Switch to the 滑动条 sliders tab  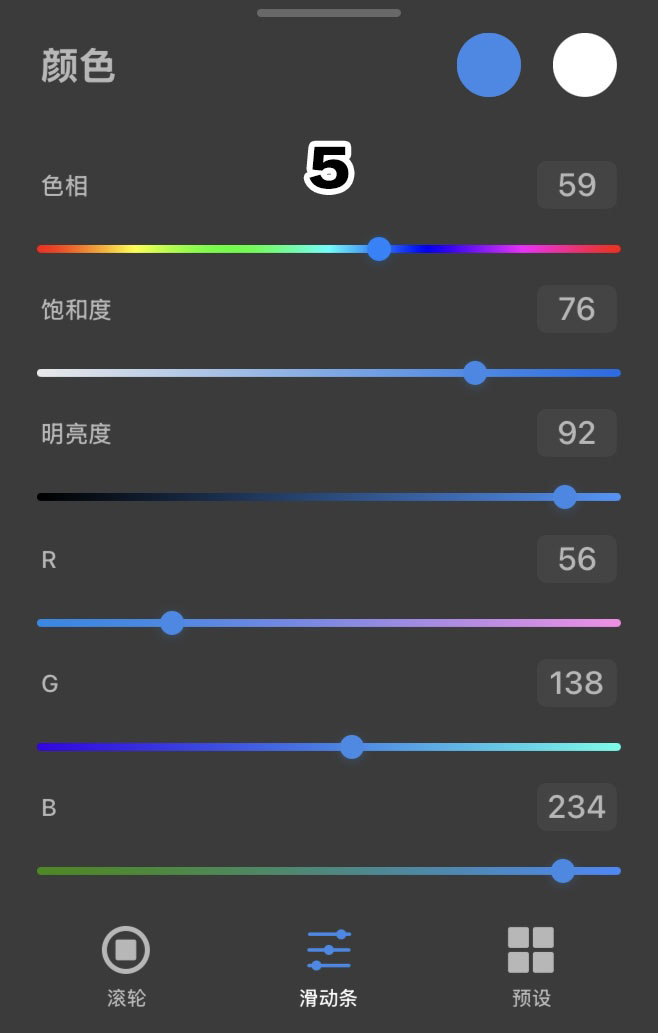point(329,965)
